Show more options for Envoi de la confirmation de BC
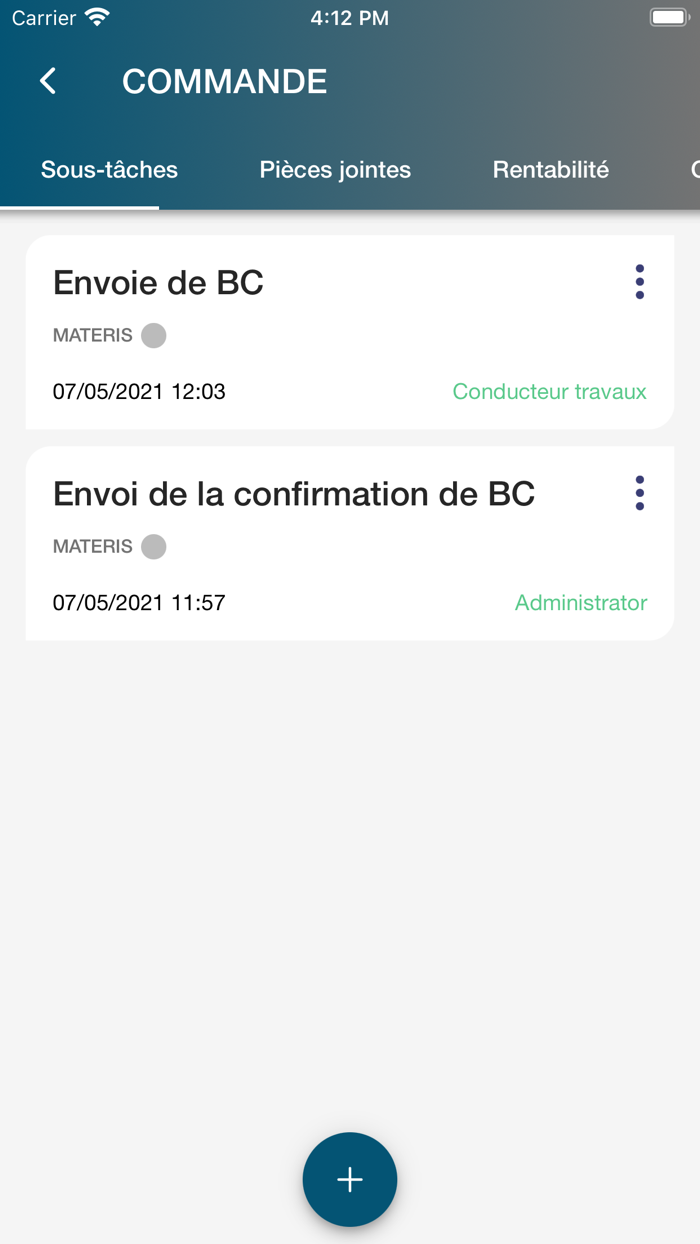 tap(640, 493)
